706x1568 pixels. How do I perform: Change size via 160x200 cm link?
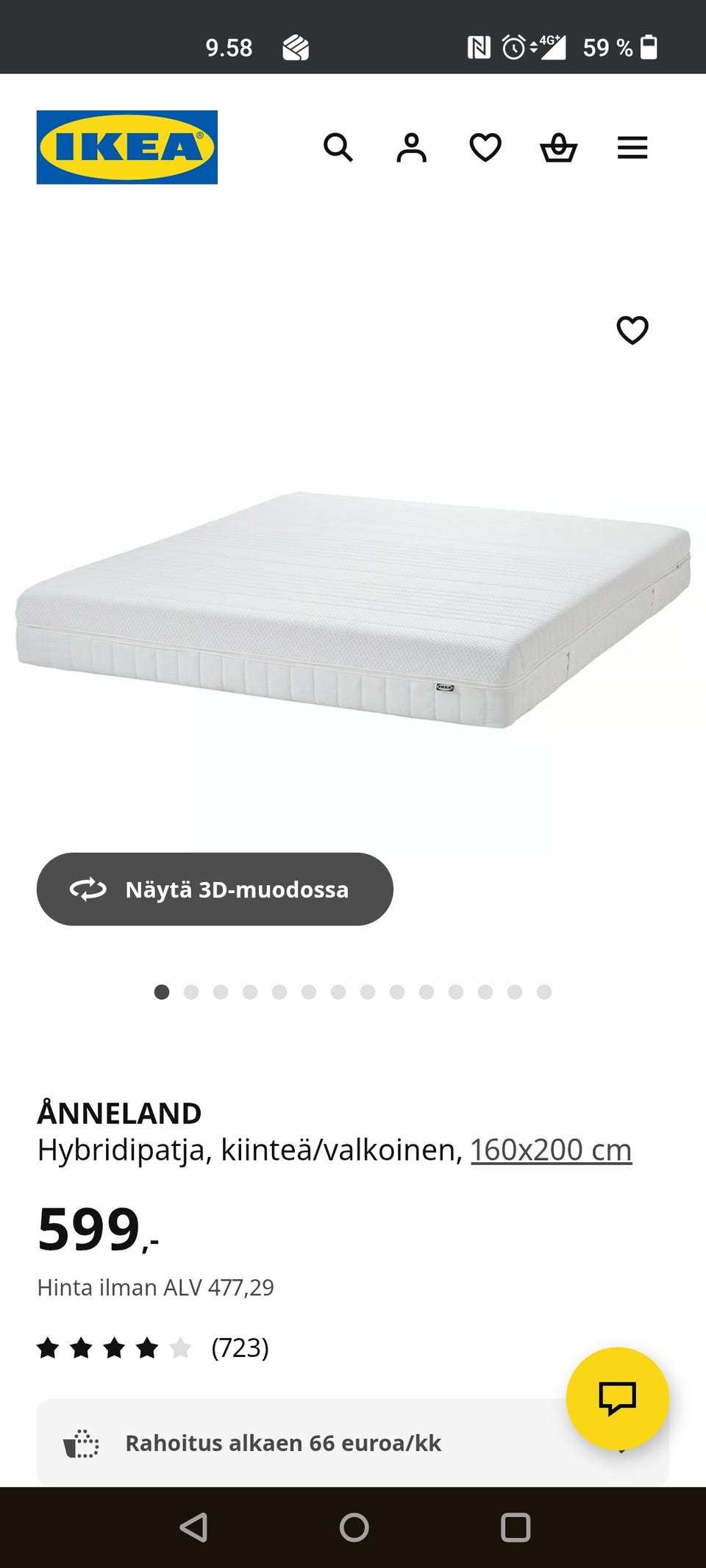pos(551,1150)
